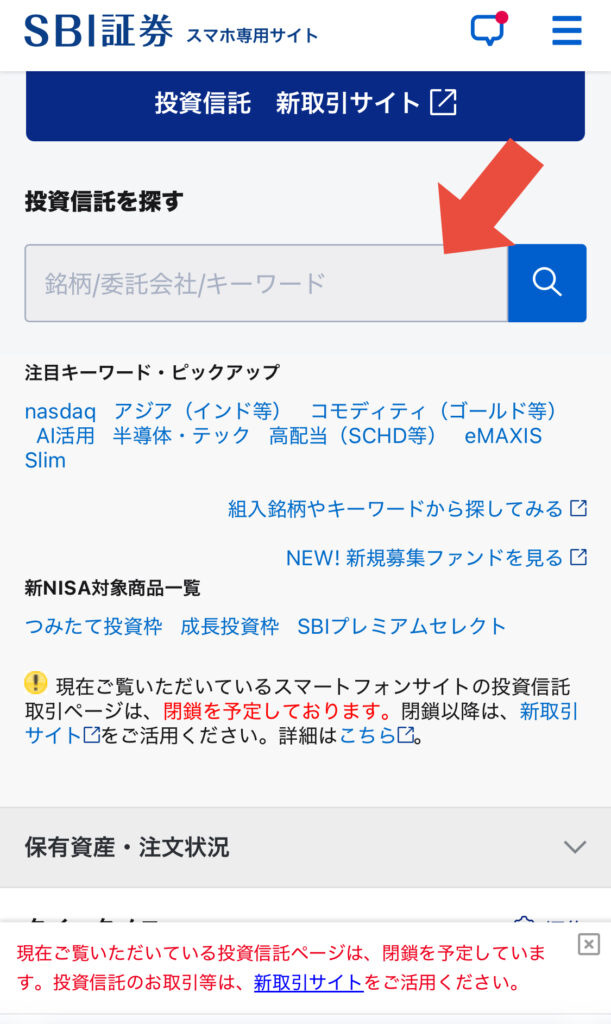The height and width of the screenshot is (1024, 611).
Task: Open the こちら details link
Action: click(x=377, y=736)
